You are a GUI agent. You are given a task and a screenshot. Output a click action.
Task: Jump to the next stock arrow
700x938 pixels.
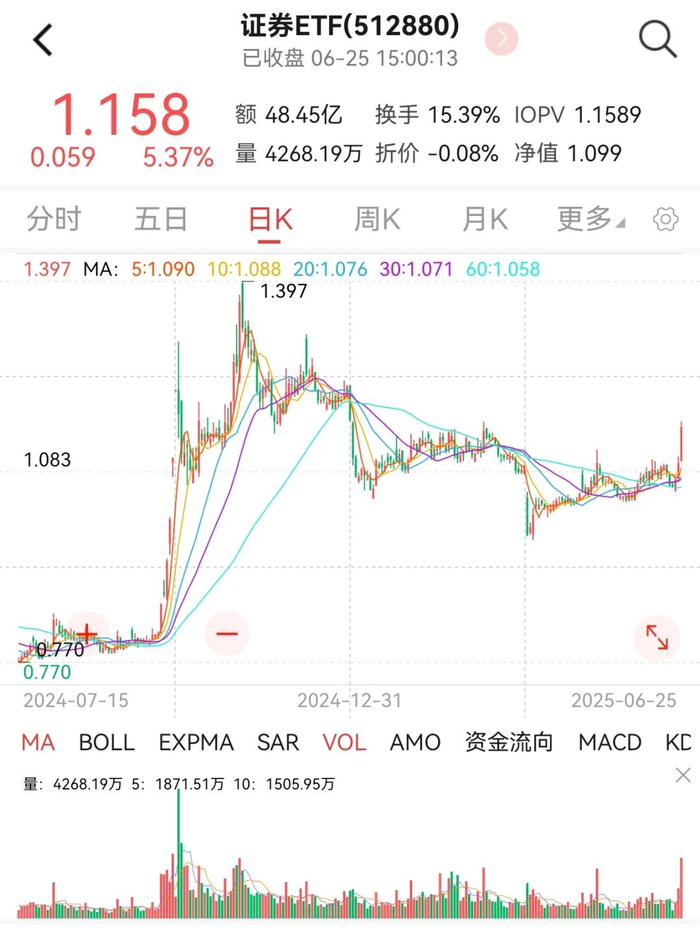(502, 39)
